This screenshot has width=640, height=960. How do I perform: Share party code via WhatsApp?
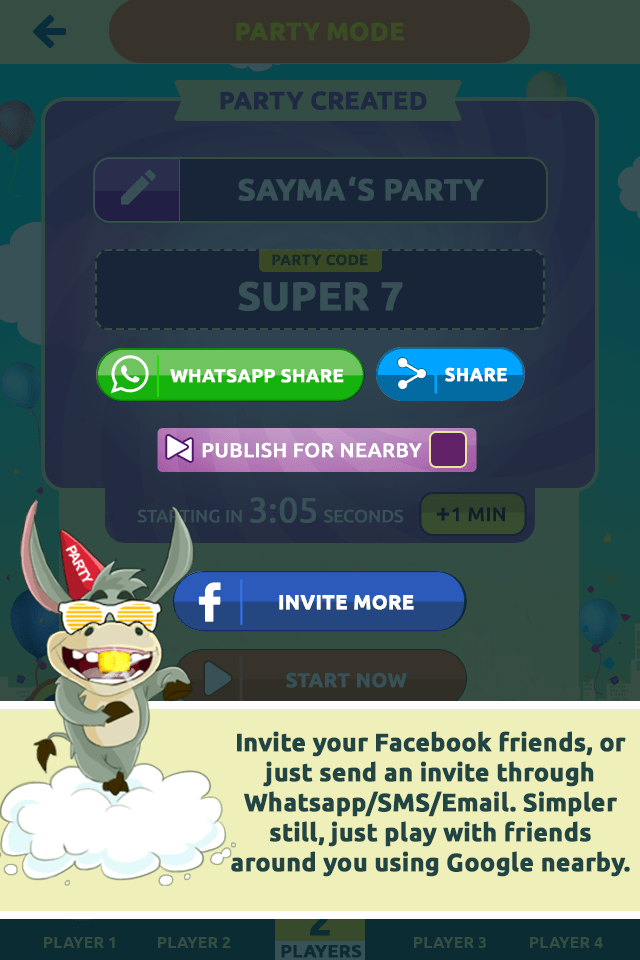230,375
